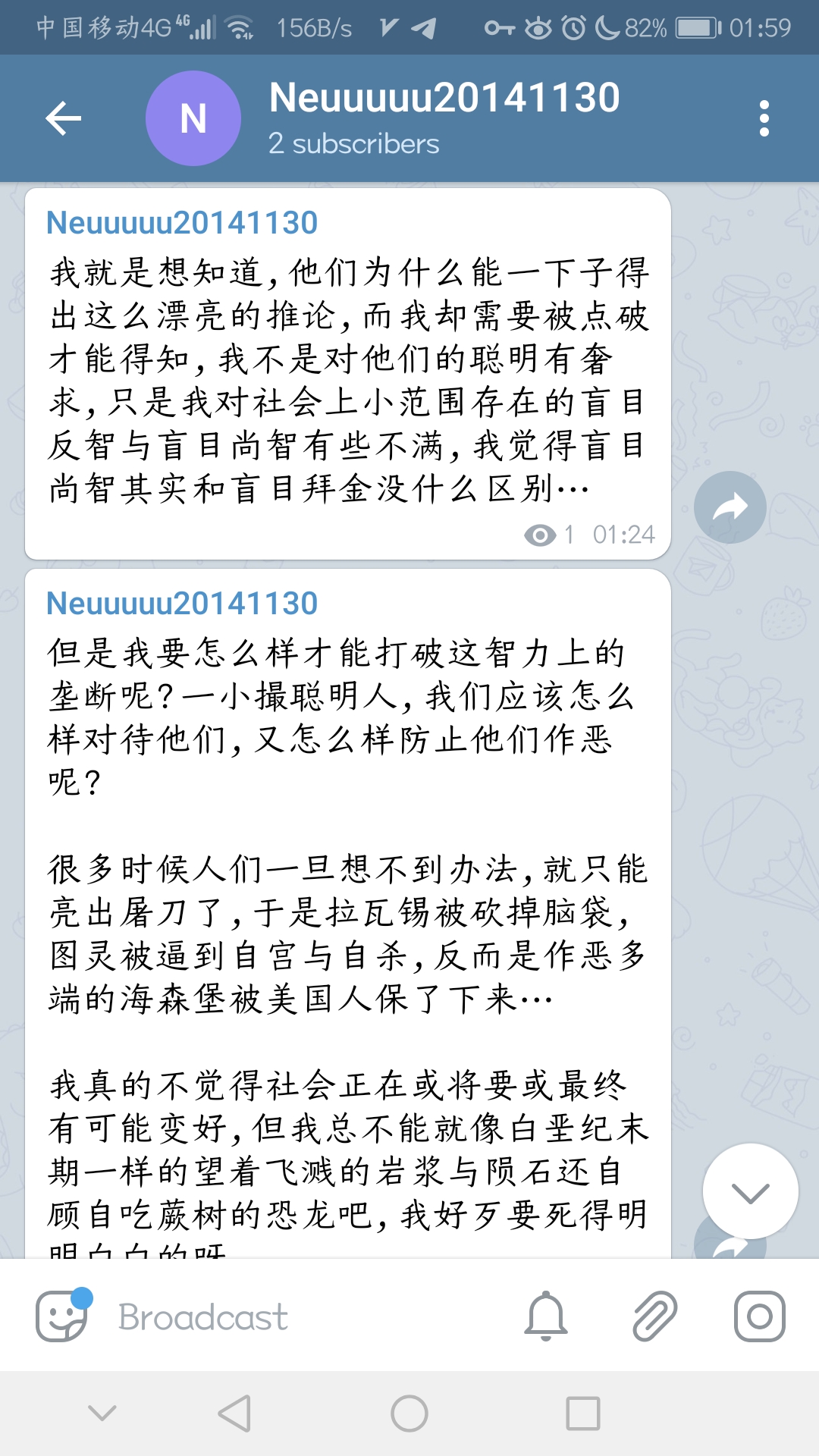Open the sticker and emoji panel
Screen dimensions: 819x1456
click(62, 1316)
